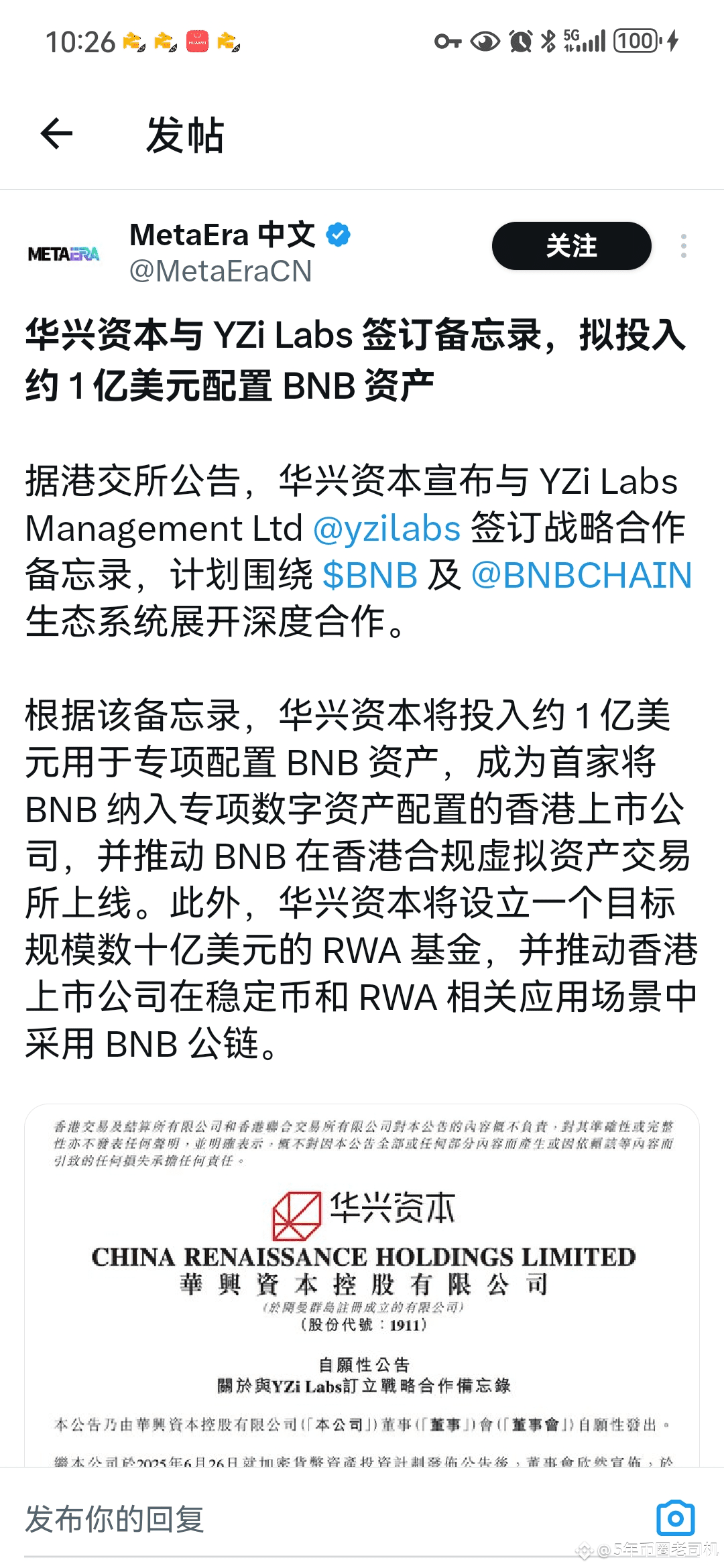Open the @MetaEraCN account name
This screenshot has height=1568, width=724.
[x=221, y=271]
